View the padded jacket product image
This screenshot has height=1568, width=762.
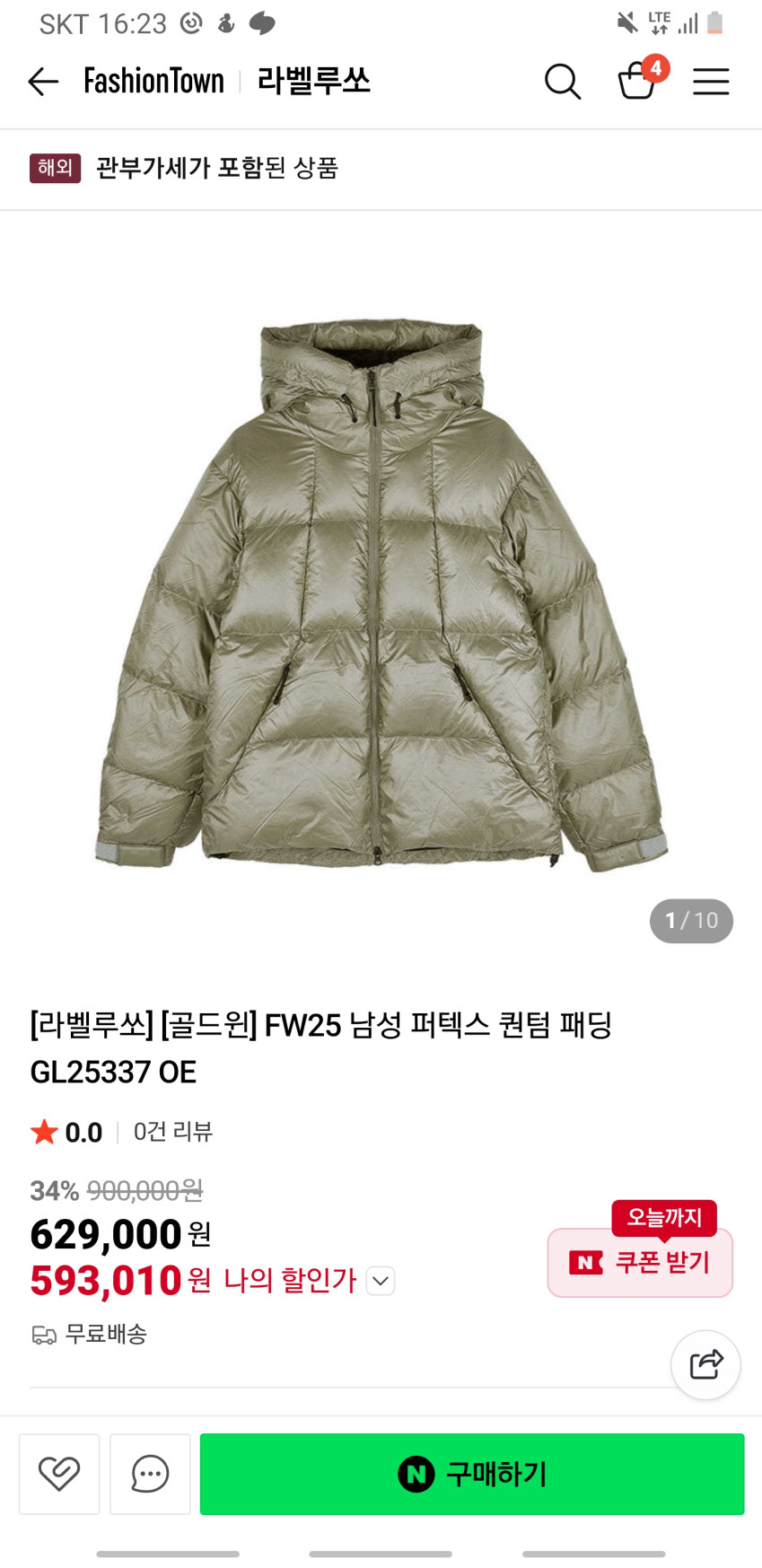click(381, 592)
